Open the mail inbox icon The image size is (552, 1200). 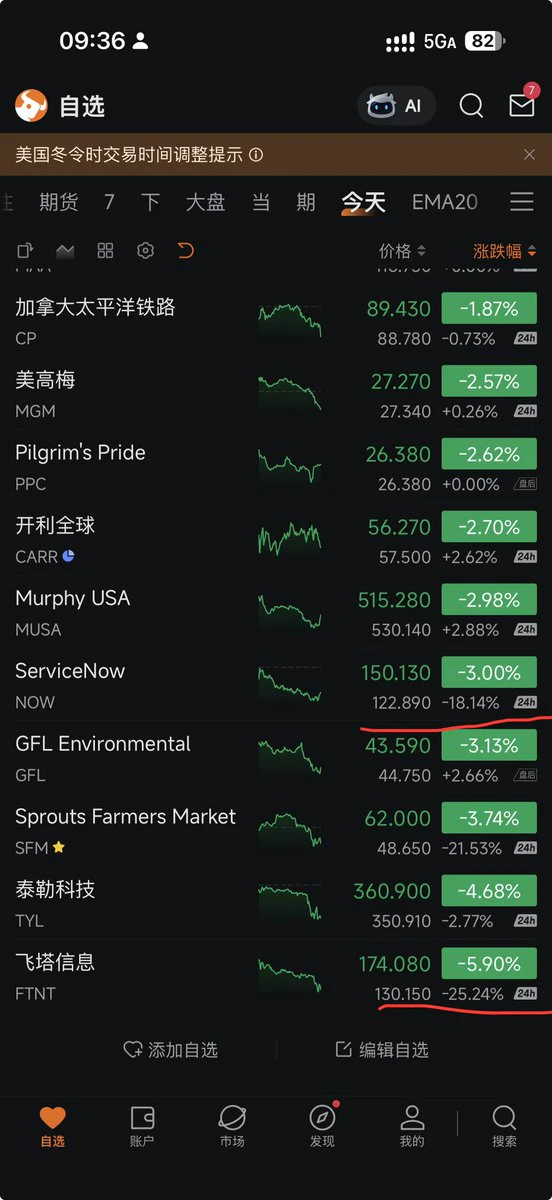(x=522, y=105)
